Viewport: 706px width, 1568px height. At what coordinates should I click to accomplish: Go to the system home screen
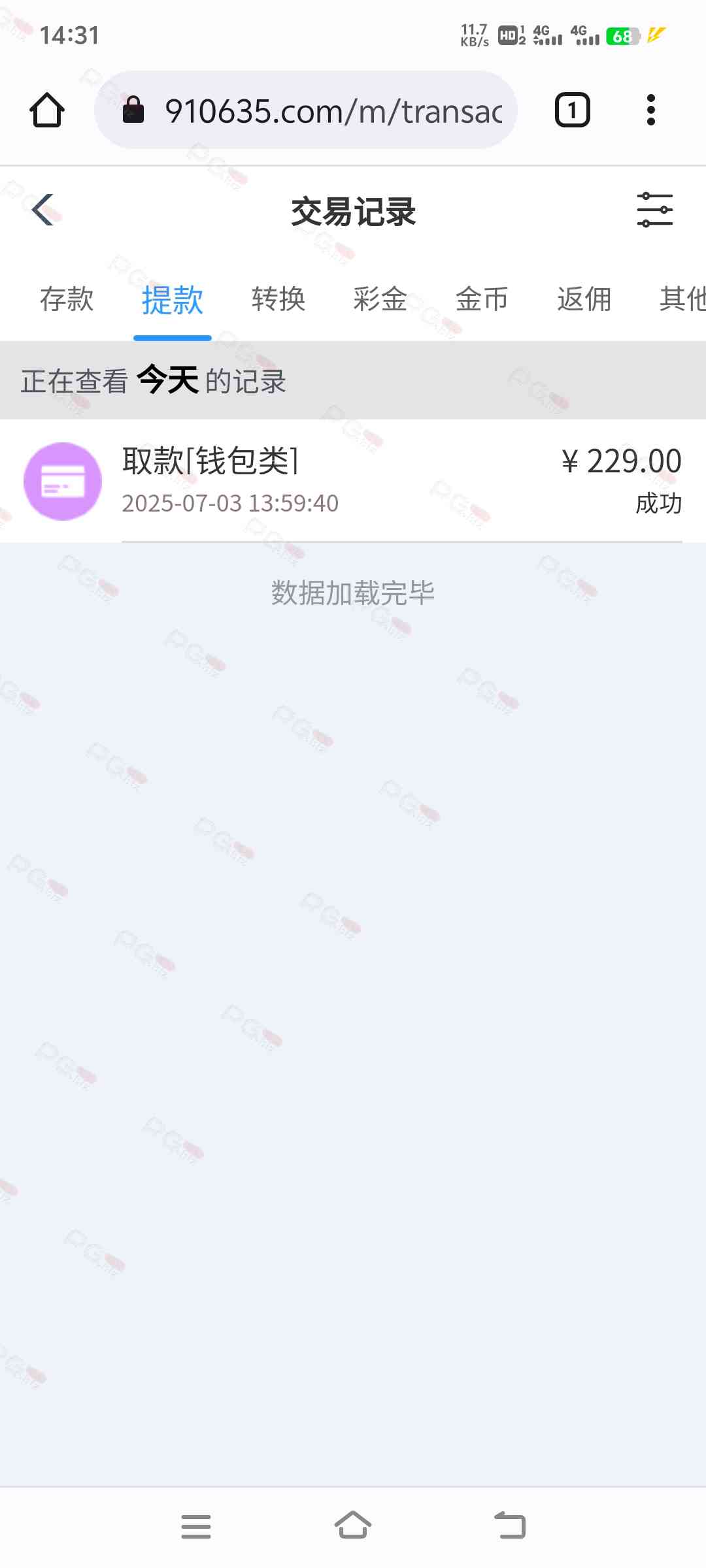pos(353,1526)
